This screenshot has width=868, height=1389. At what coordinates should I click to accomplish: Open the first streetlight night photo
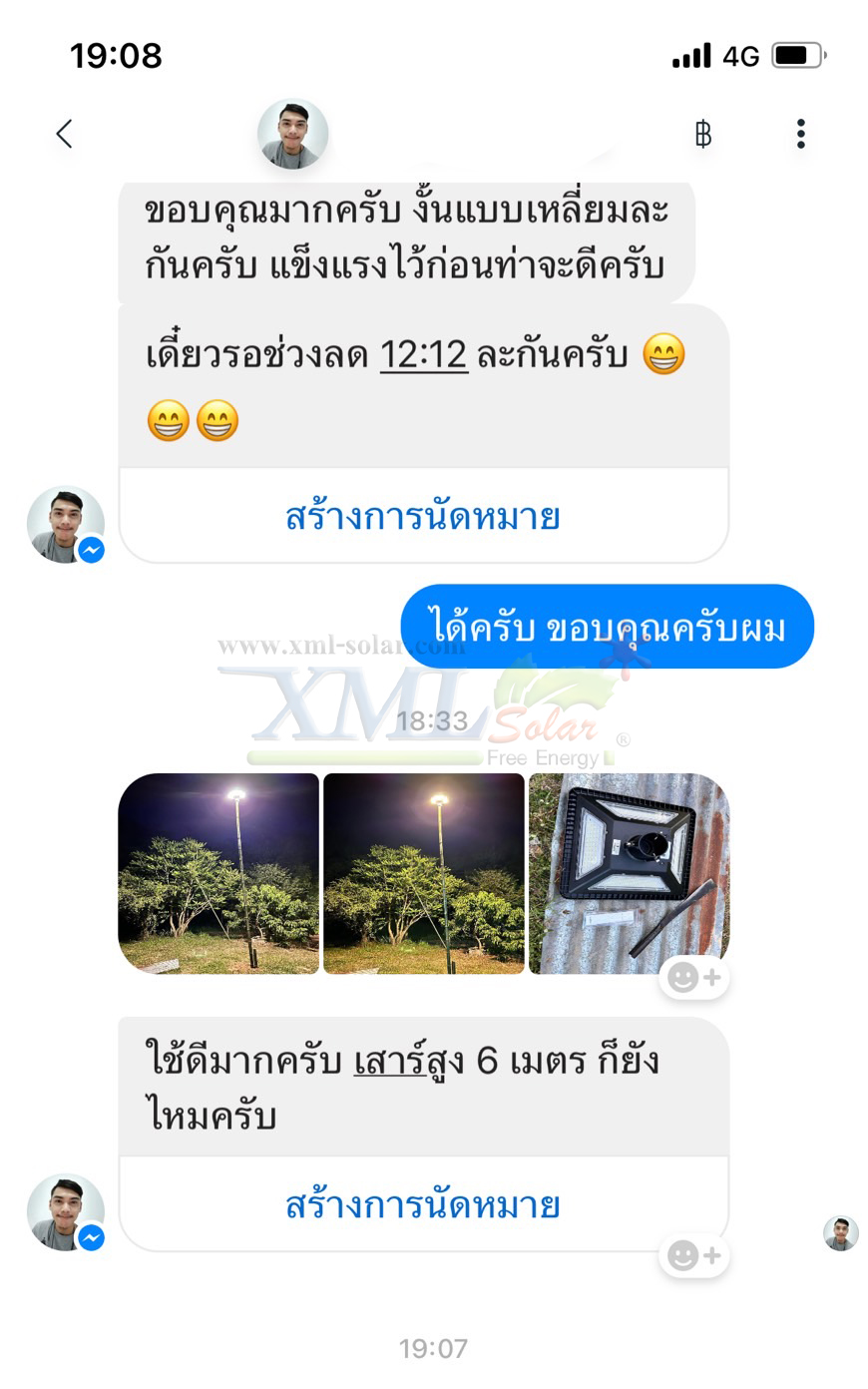tap(218, 874)
